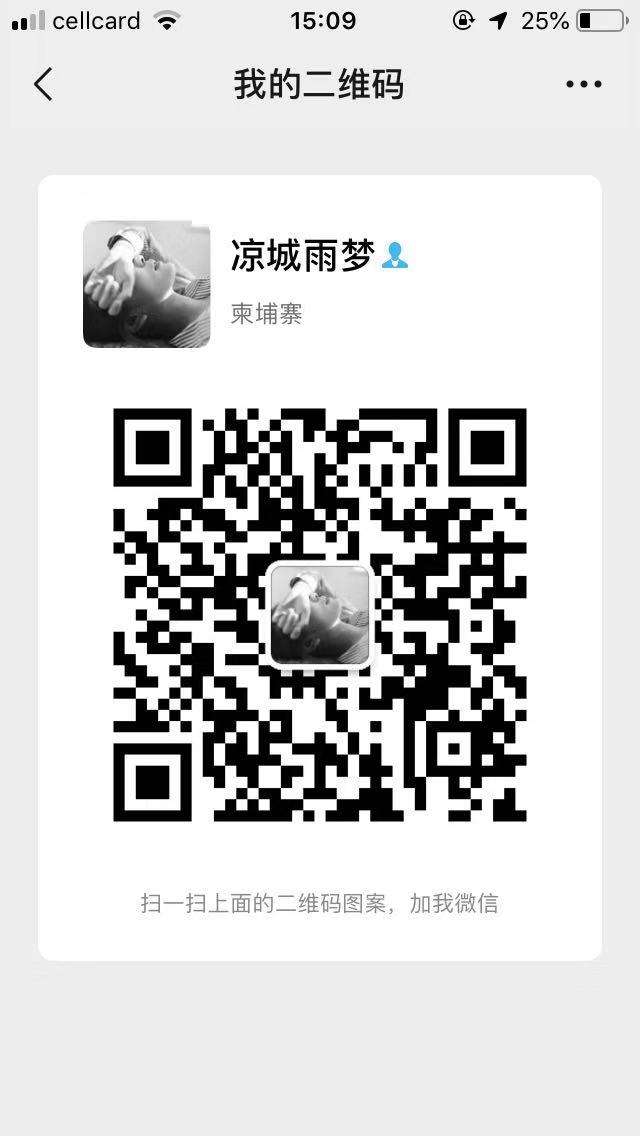This screenshot has width=640, height=1136.
Task: Go back from My QR Code page
Action: click(43, 85)
